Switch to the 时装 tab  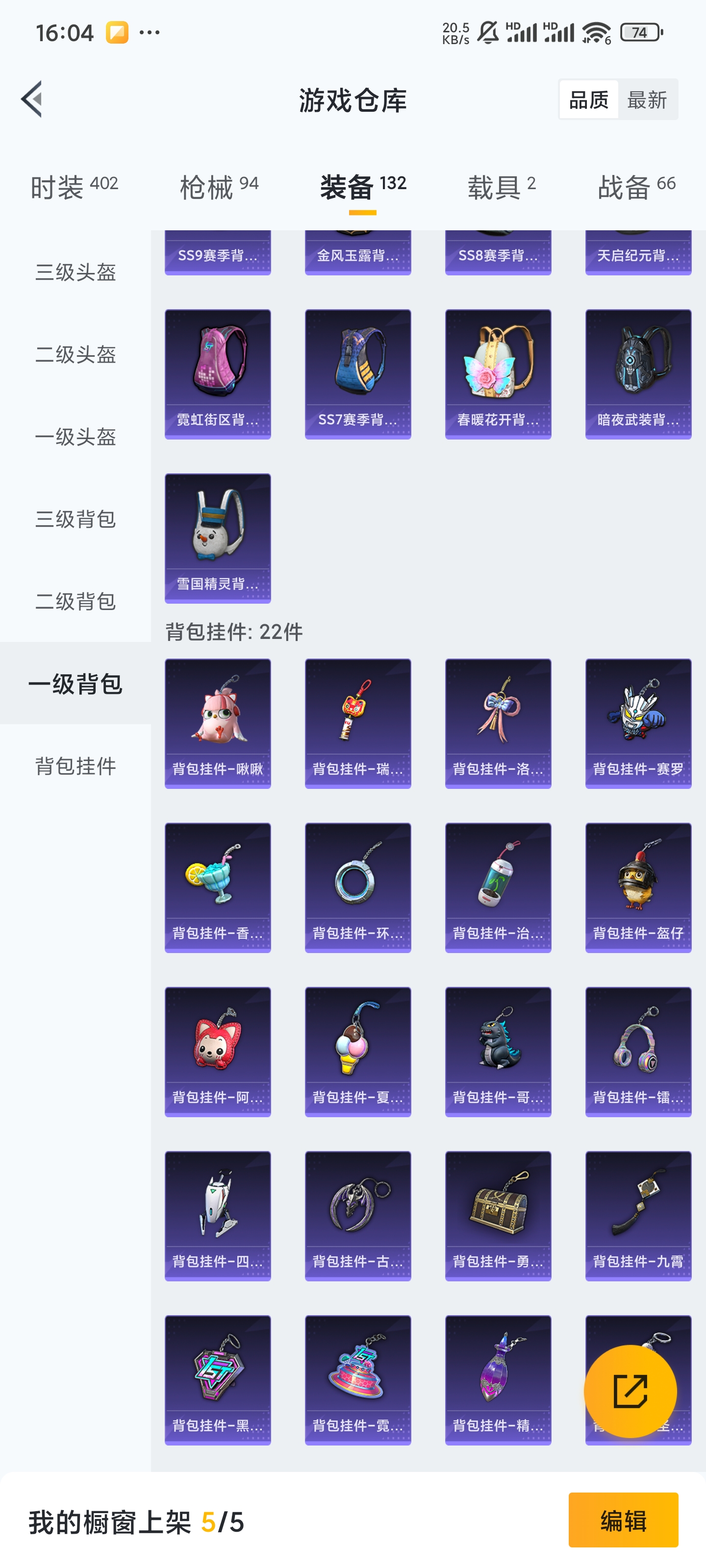click(74, 186)
